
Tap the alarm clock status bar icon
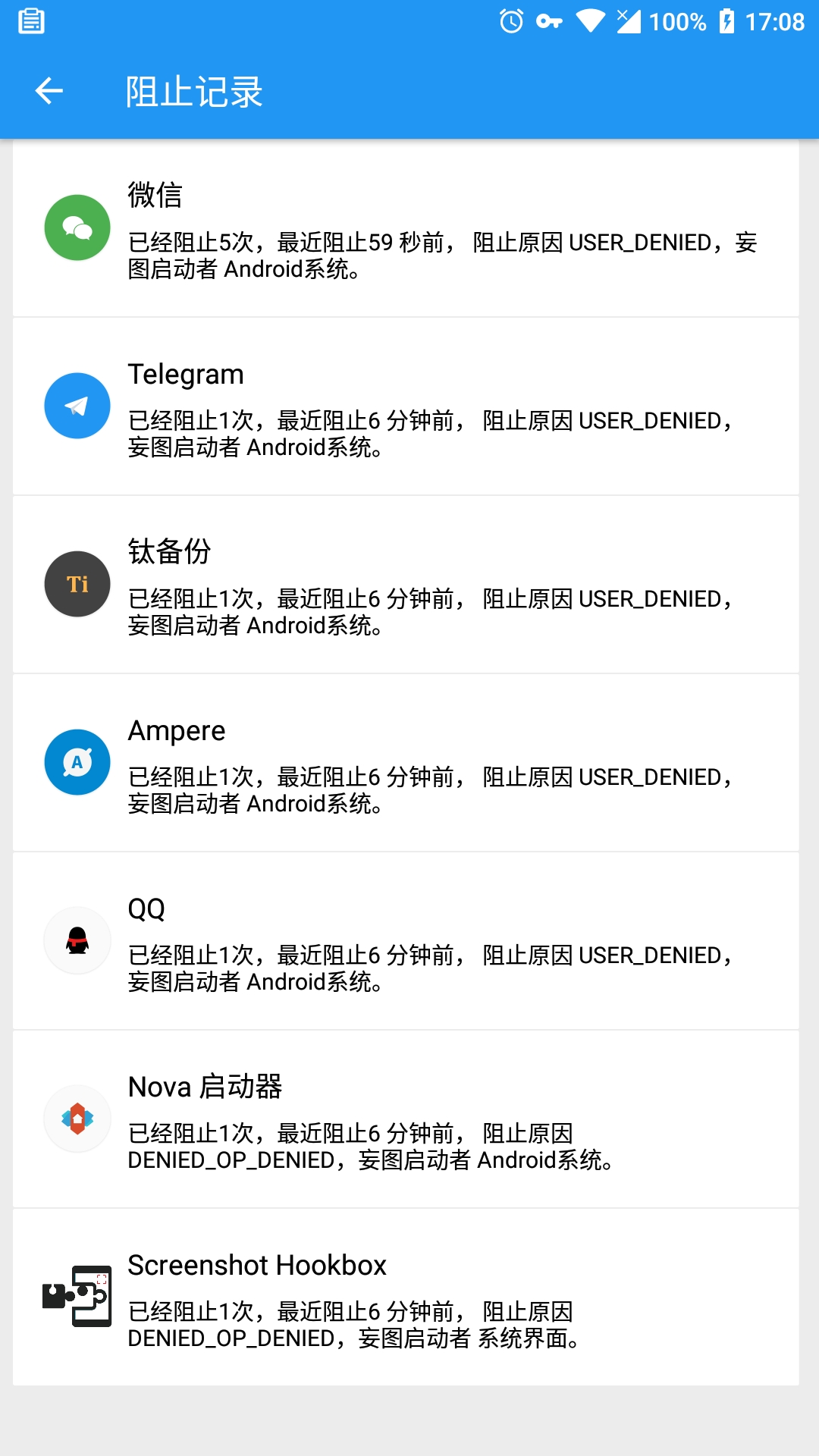tap(510, 21)
